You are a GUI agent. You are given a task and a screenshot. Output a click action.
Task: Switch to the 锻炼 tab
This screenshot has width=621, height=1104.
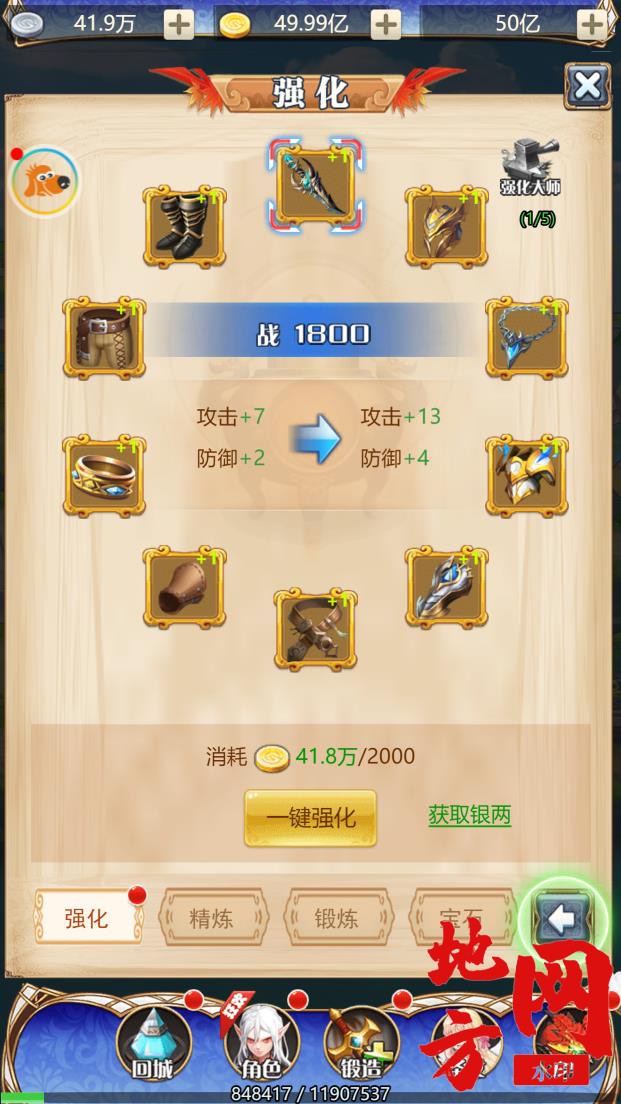[339, 916]
